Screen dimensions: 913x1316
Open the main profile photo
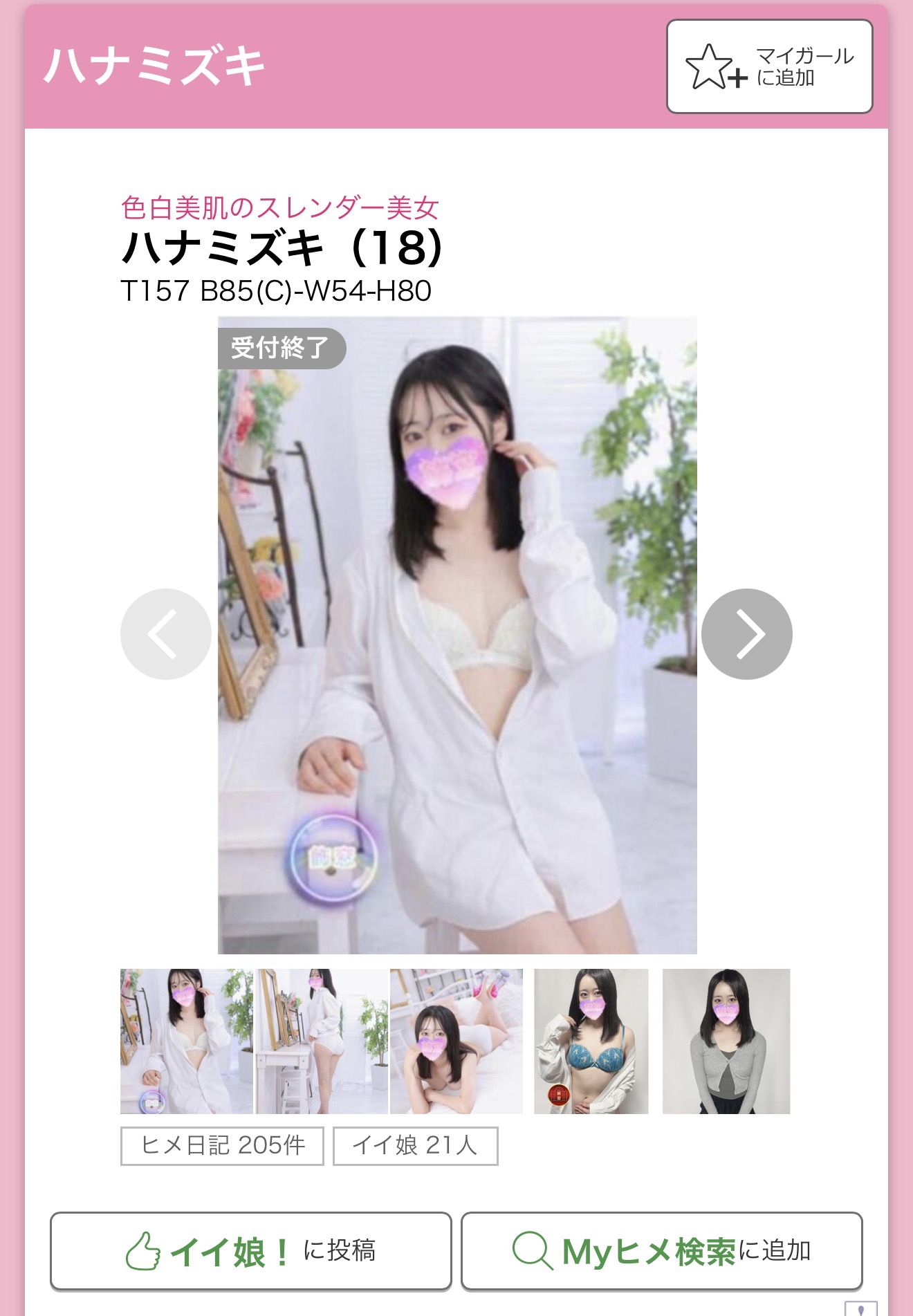click(457, 635)
